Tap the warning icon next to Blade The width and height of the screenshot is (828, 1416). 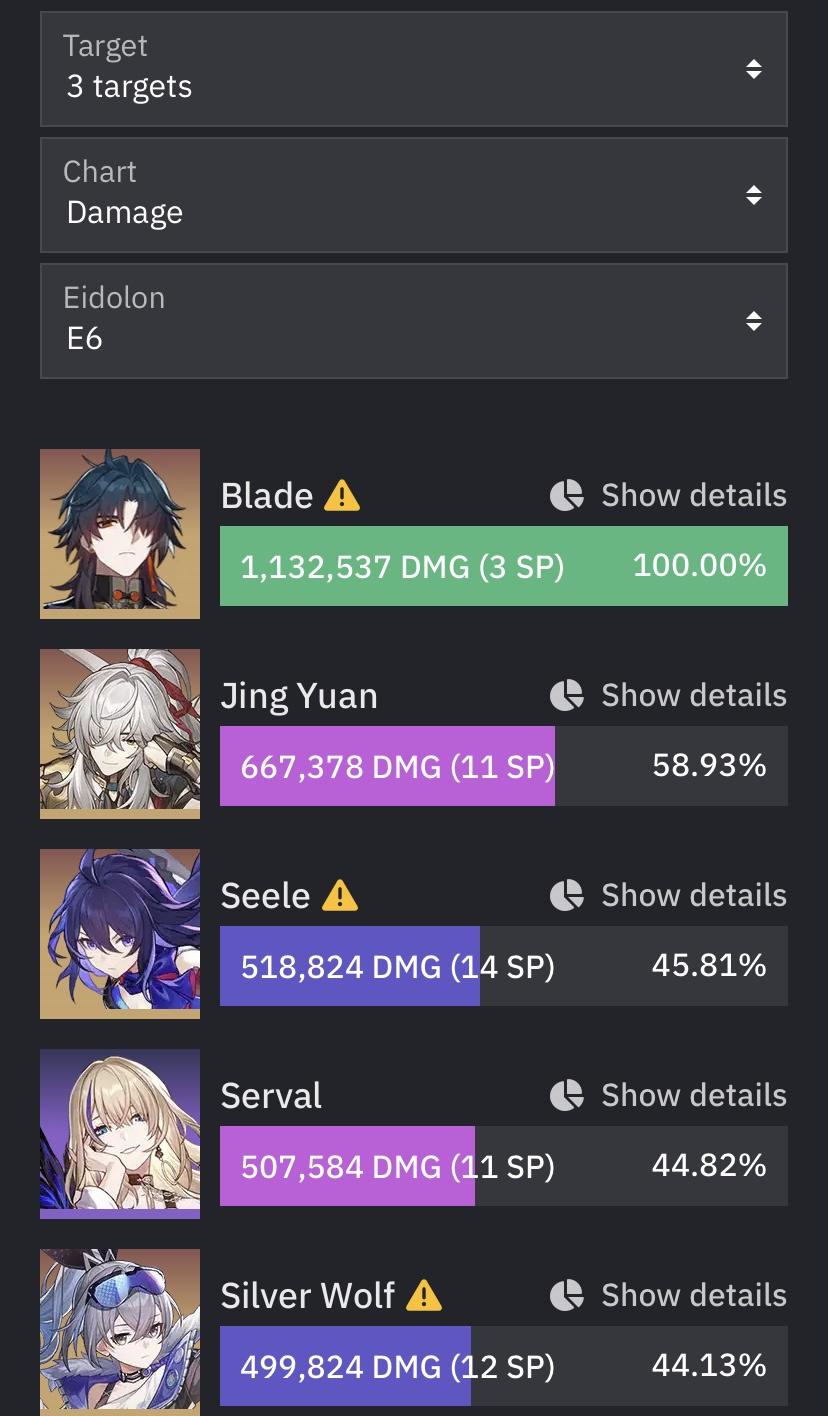pos(342,495)
